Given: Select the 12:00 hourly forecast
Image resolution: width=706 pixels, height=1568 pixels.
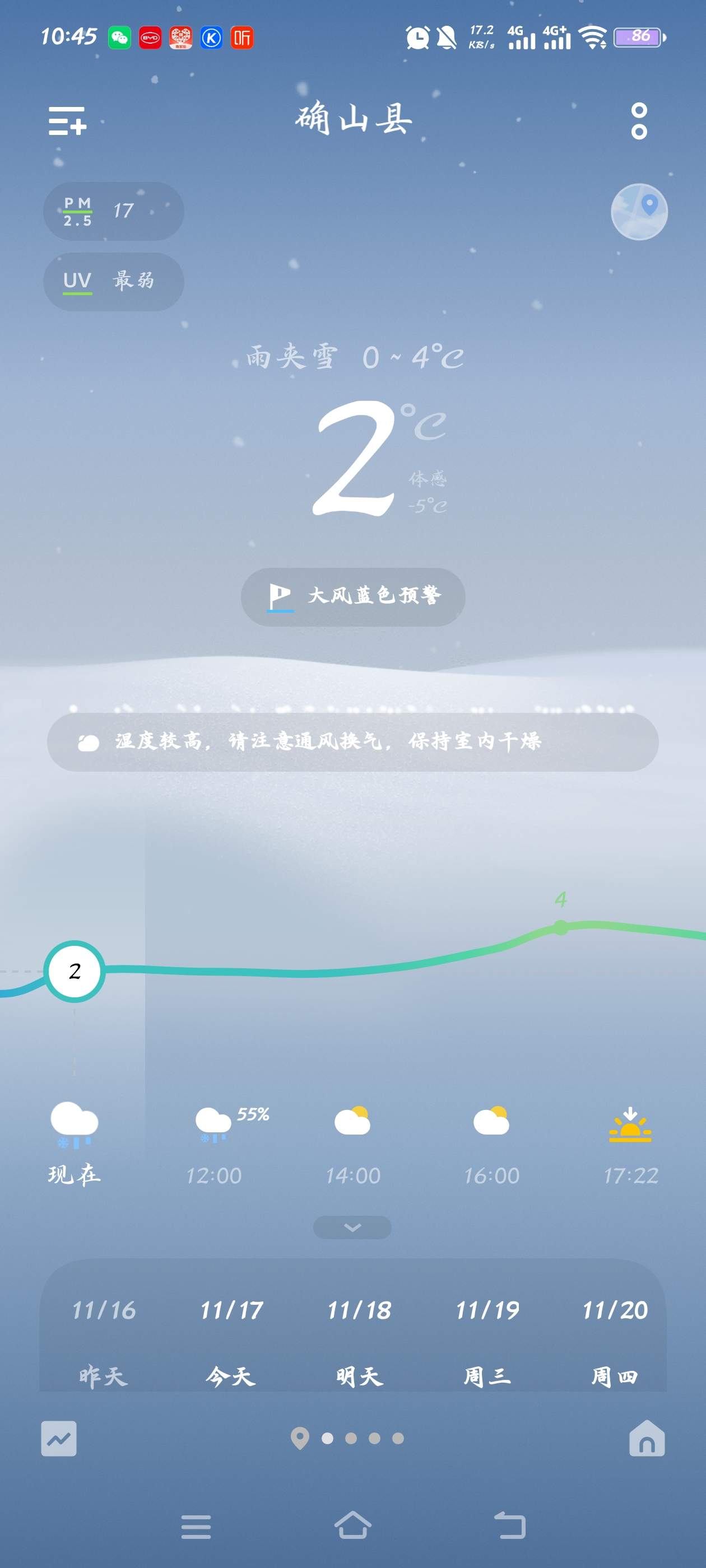Looking at the screenshot, I should click(214, 1143).
